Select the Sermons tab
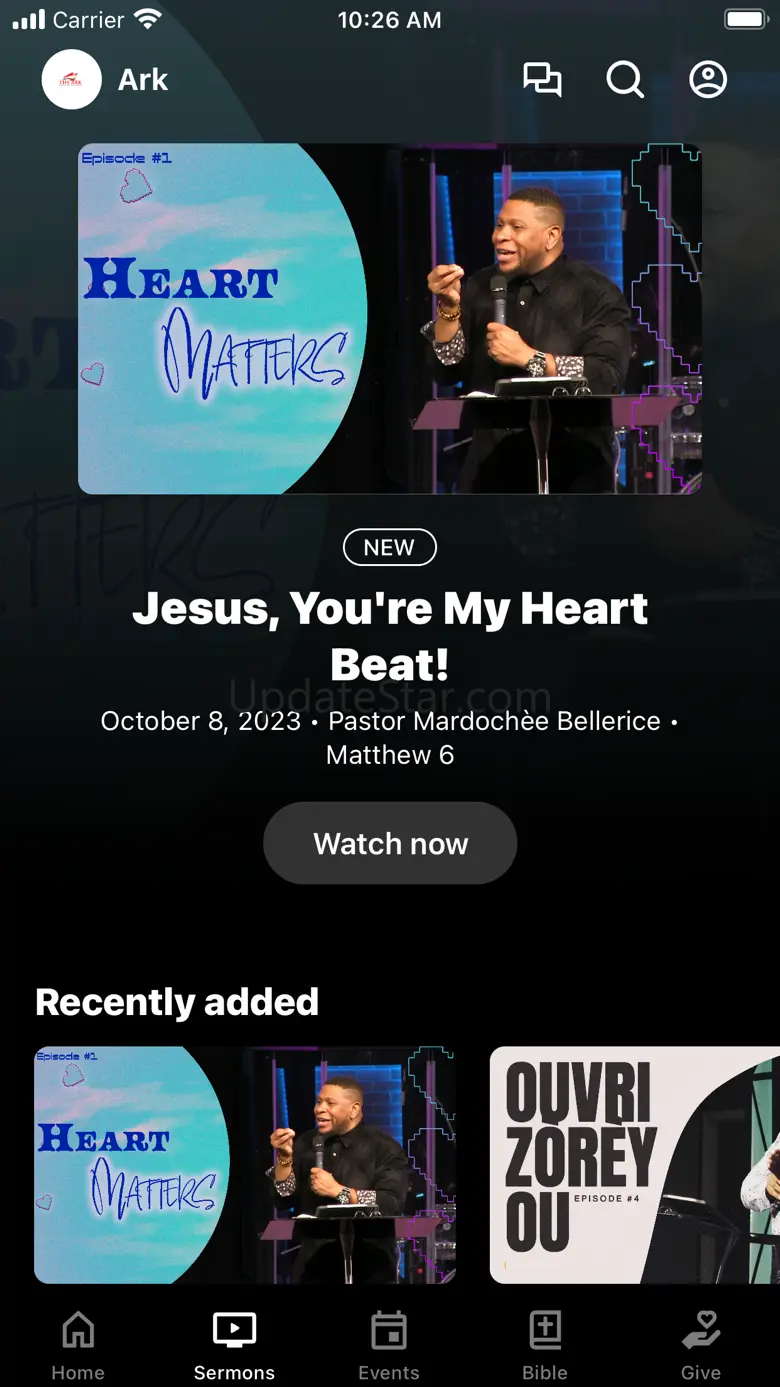The image size is (780, 1387). coord(234,1345)
